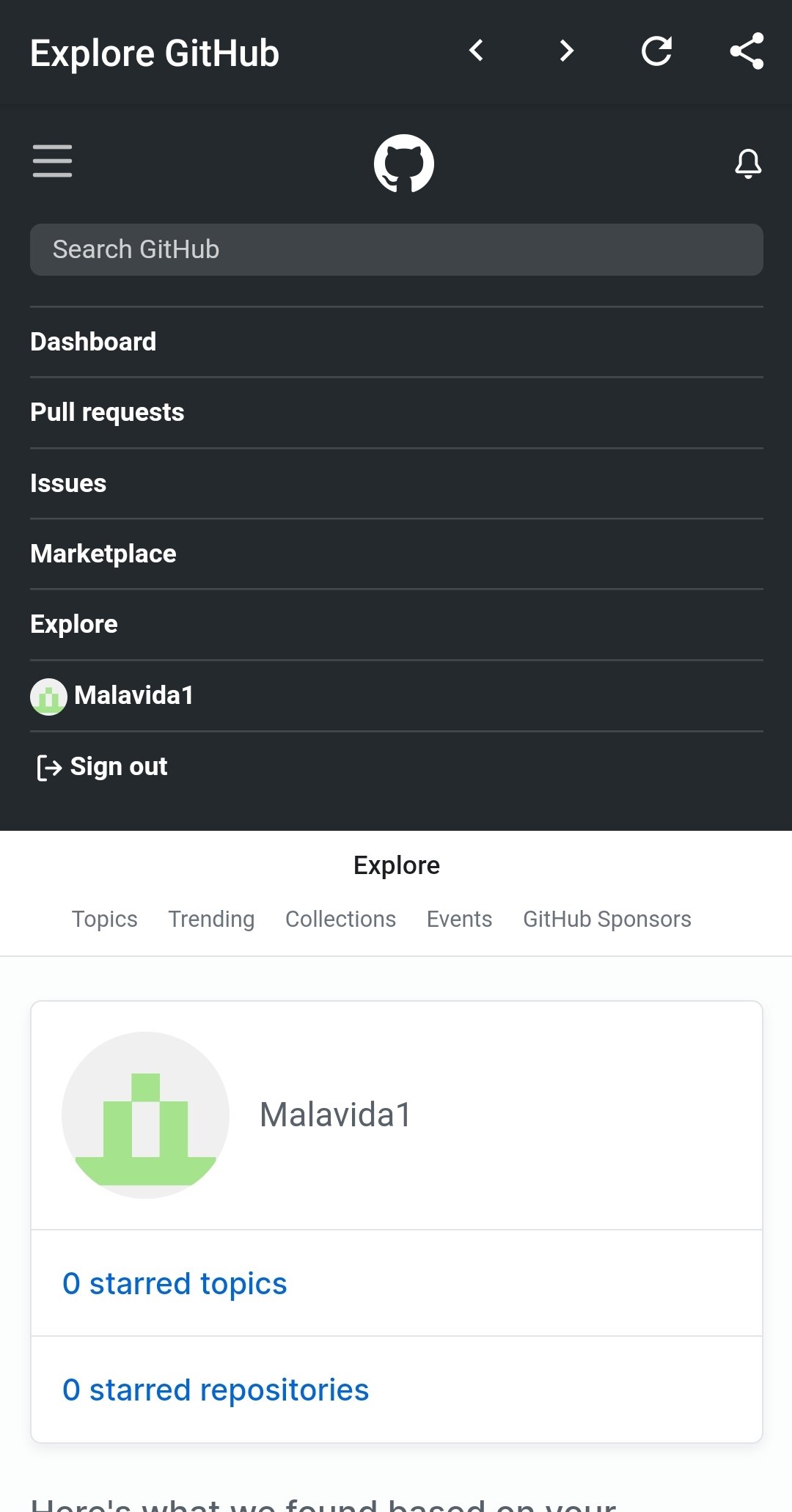Open the notifications bell
This screenshot has width=792, height=1512.
(x=748, y=164)
